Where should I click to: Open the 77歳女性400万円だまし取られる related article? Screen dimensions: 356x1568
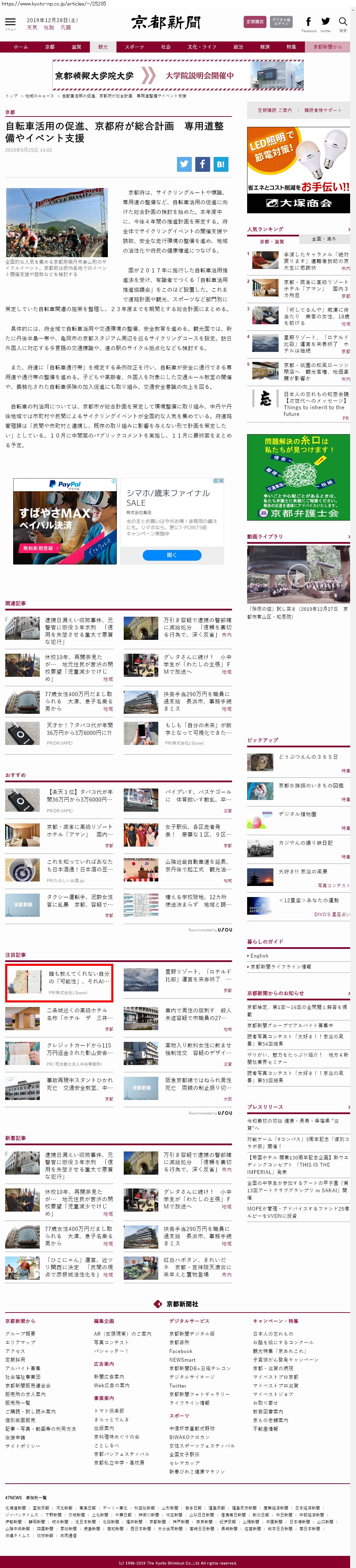click(79, 697)
